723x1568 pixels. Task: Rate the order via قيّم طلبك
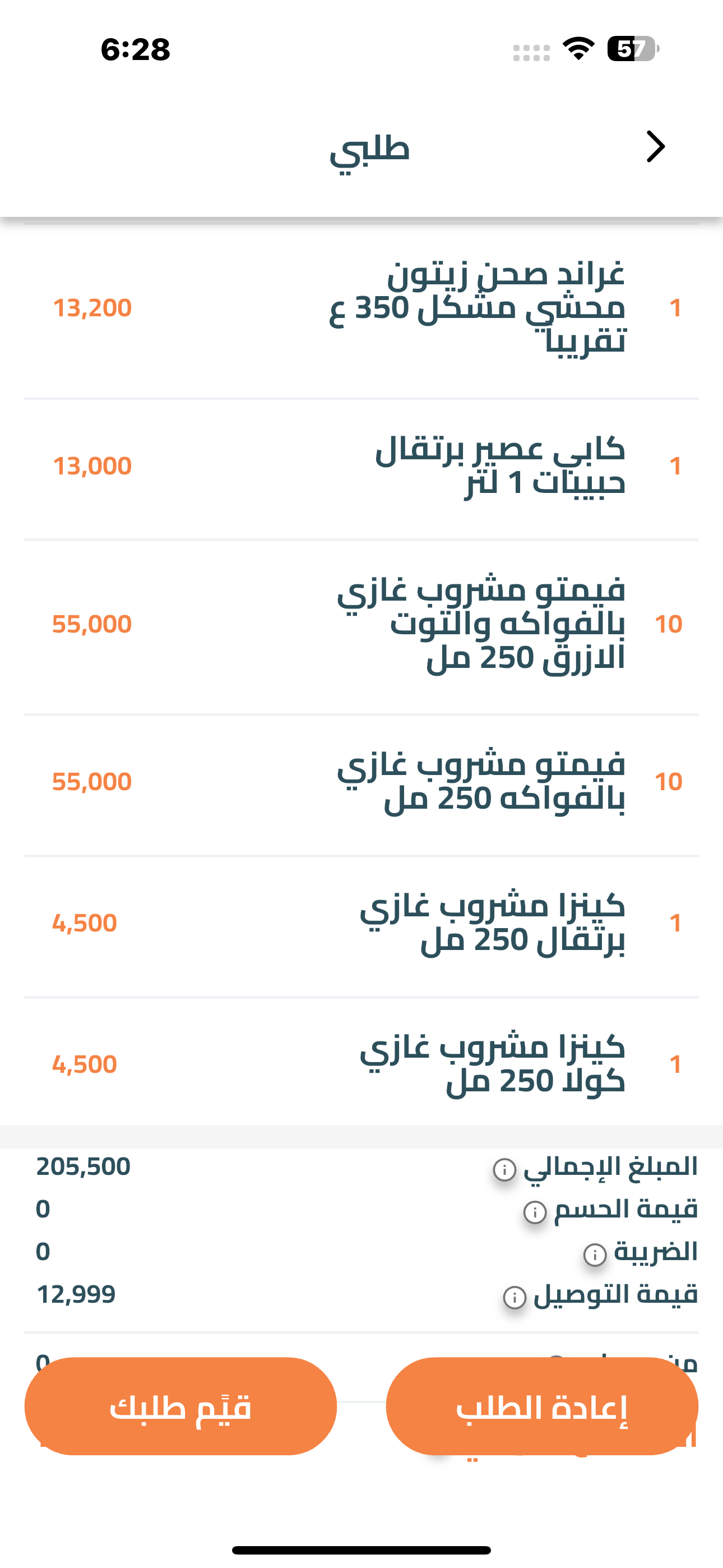[180, 1406]
